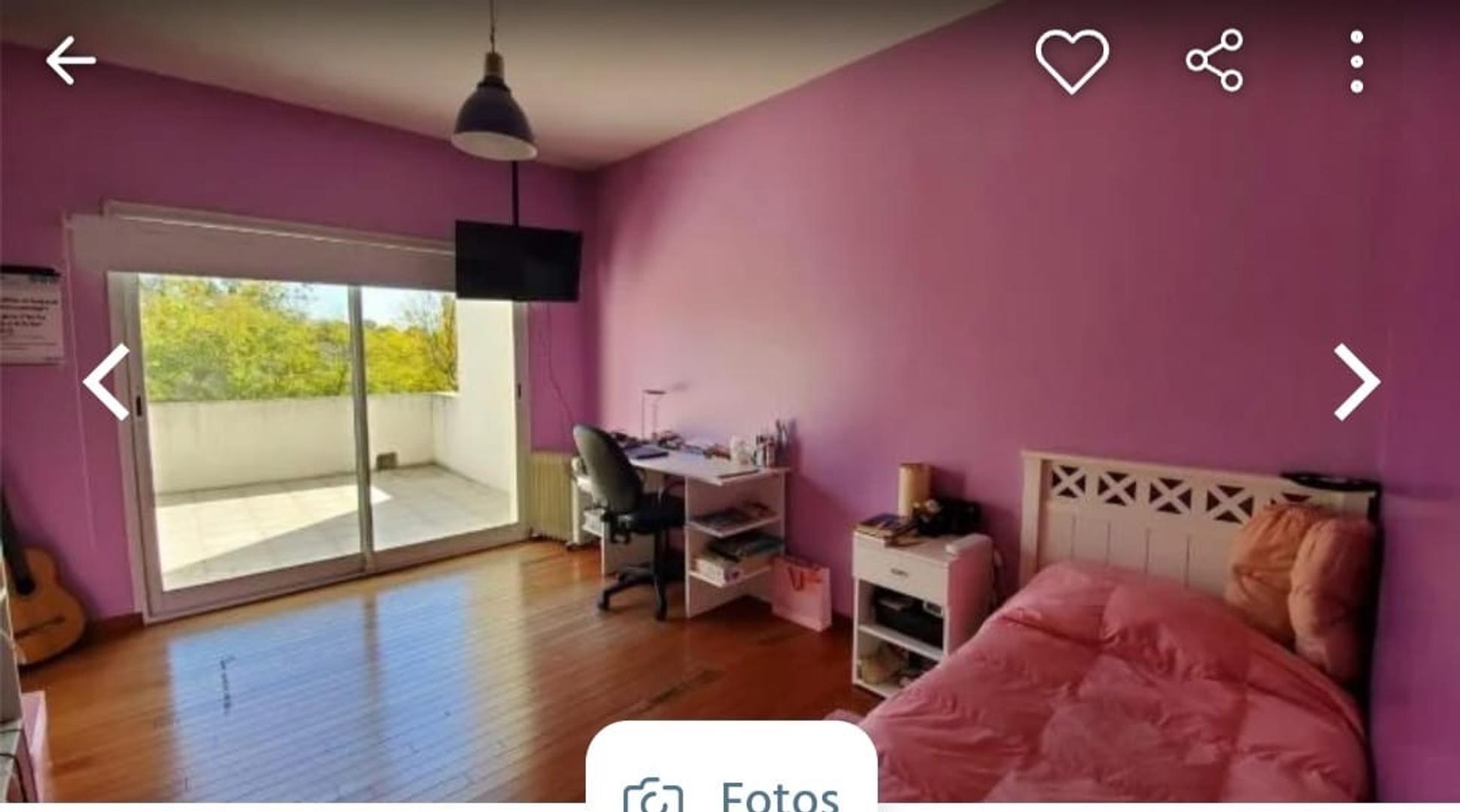Save listing with the heart icon
The height and width of the screenshot is (812, 1460).
point(1072,60)
